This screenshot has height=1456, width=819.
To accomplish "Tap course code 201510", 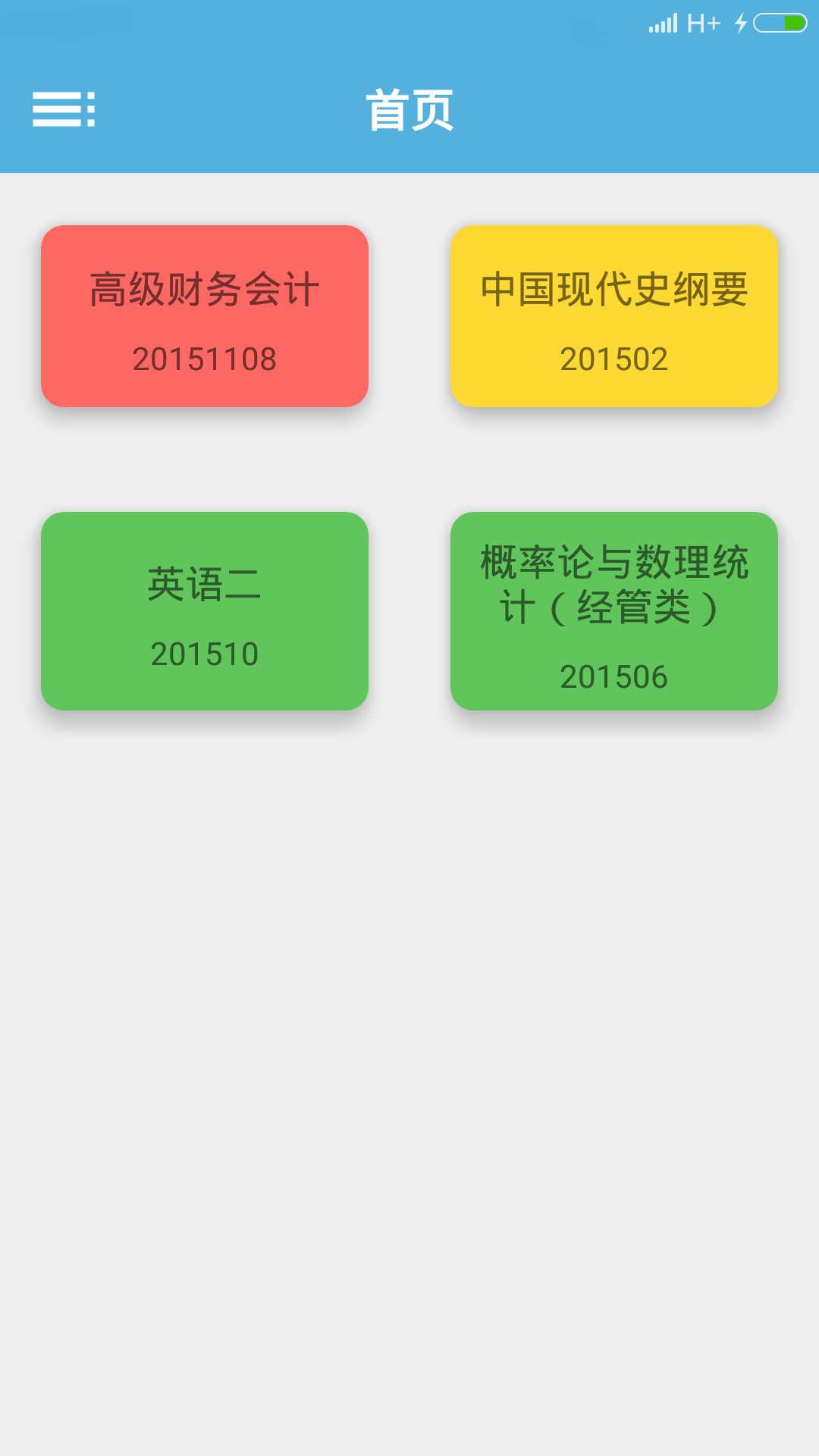I will click(x=203, y=653).
